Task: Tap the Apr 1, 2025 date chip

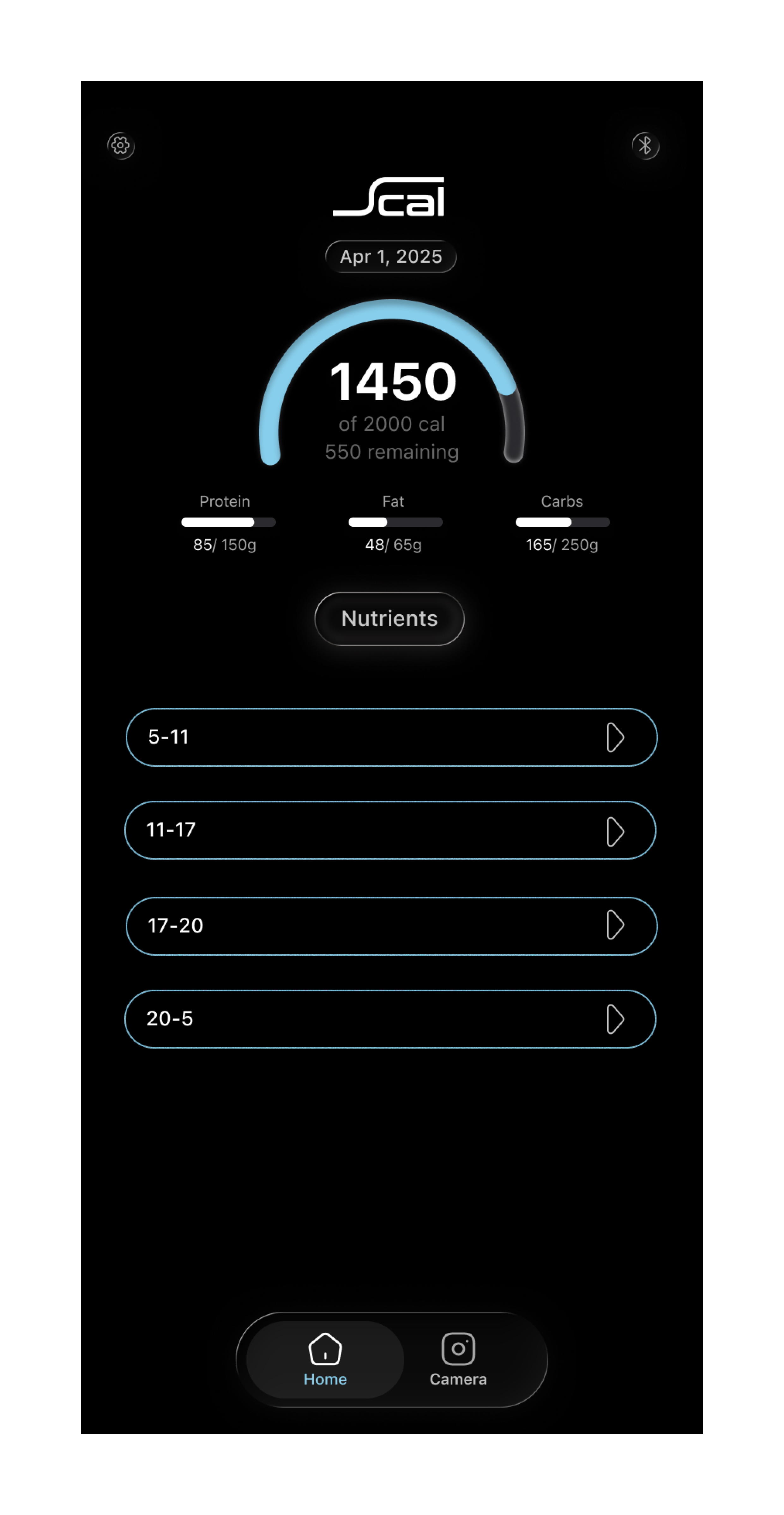Action: pos(391,256)
